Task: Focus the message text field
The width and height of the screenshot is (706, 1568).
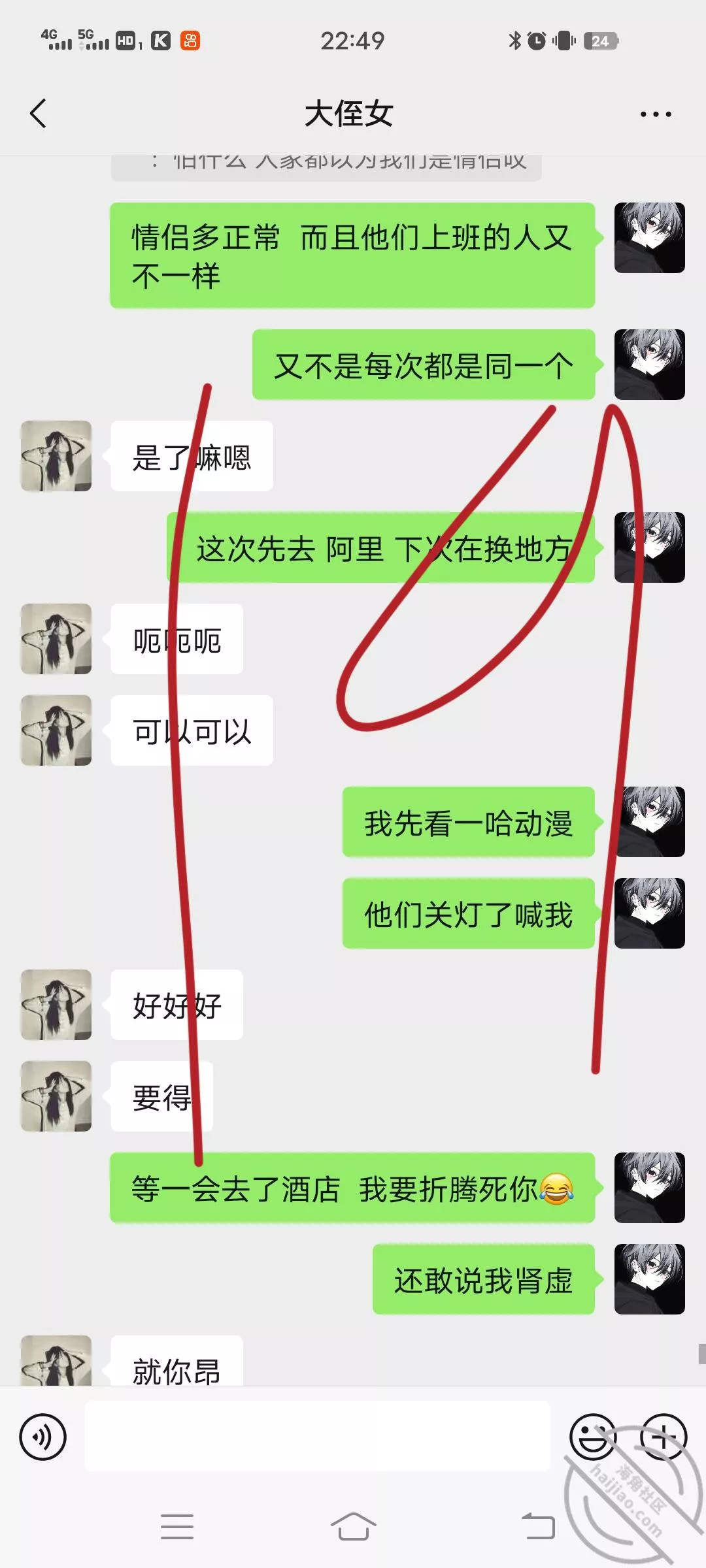Action: tap(318, 1436)
